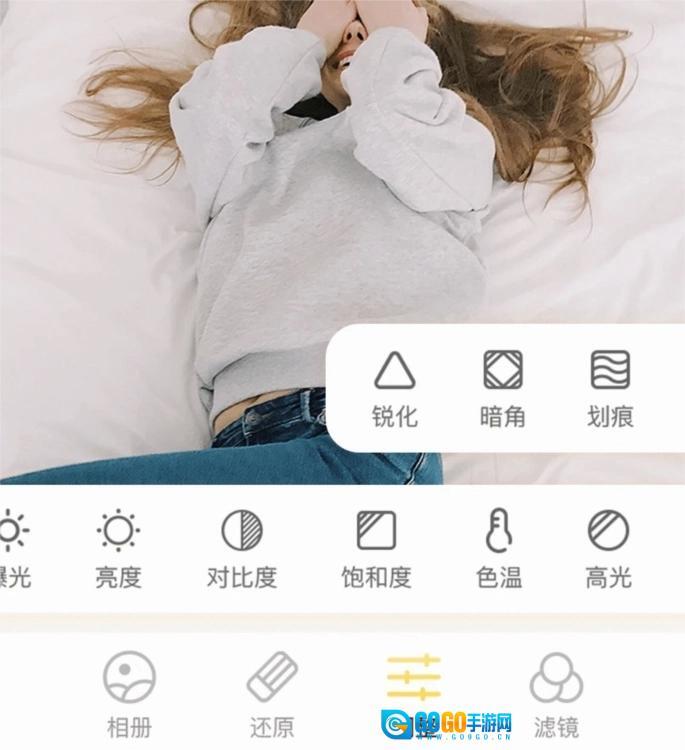Image resolution: width=685 pixels, height=750 pixels.
Task: Tap 还原 to restore the original
Action: pos(272,693)
